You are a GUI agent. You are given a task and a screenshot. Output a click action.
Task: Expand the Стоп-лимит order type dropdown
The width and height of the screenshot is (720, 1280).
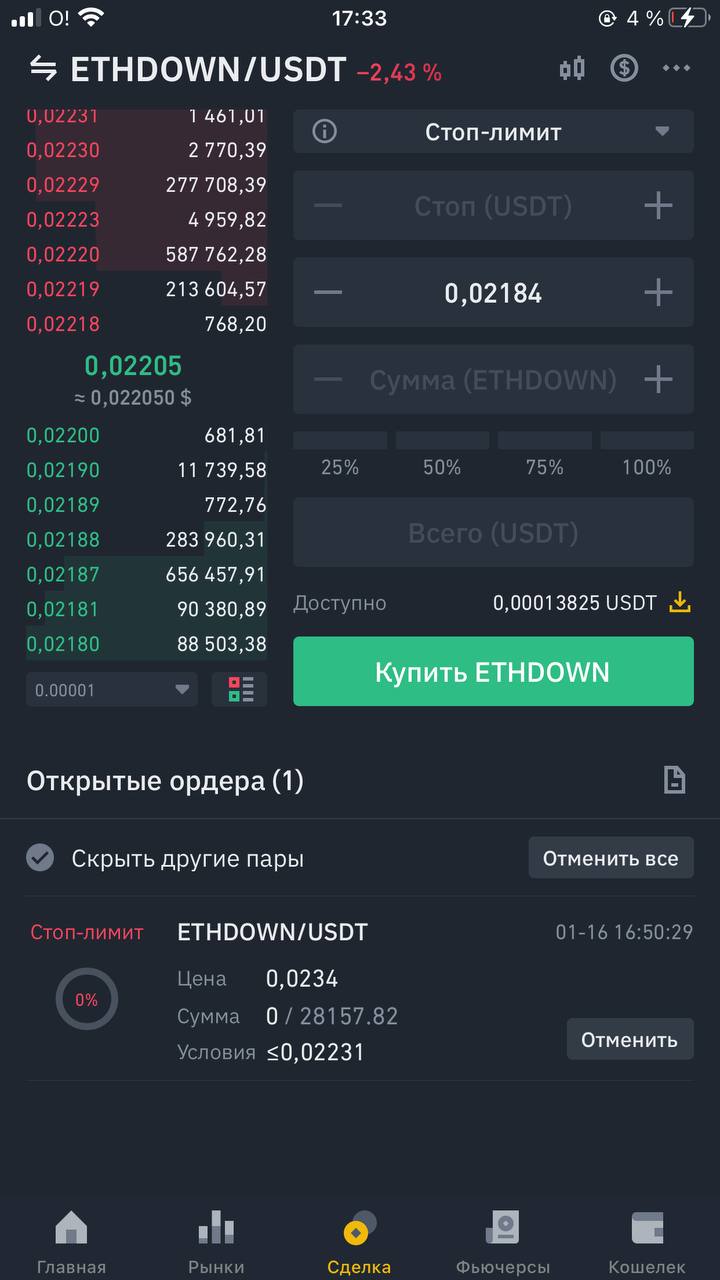tap(493, 132)
